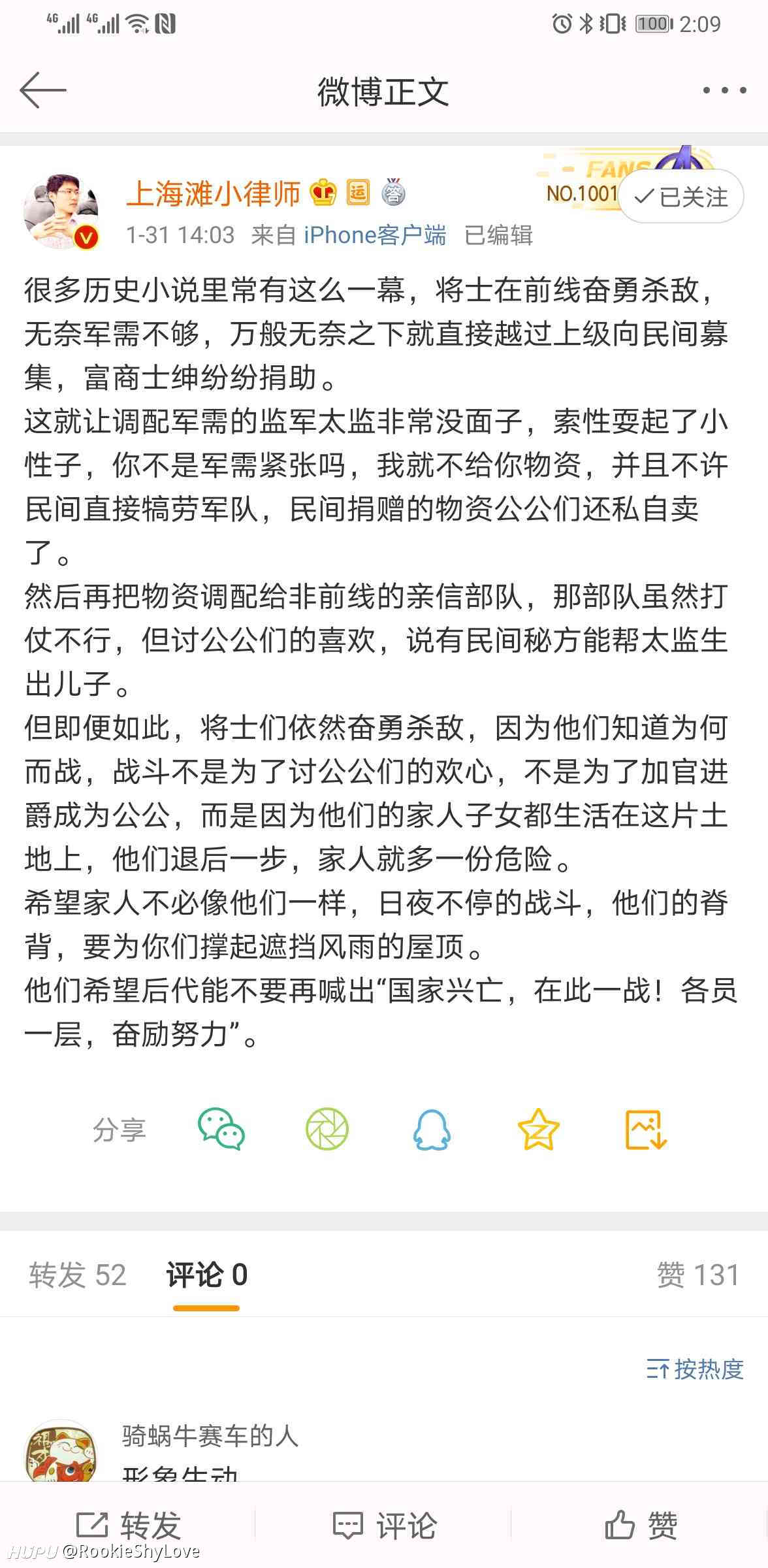Open the 上海滩小律师 username link
The height and width of the screenshot is (1568, 768).
coord(213,193)
